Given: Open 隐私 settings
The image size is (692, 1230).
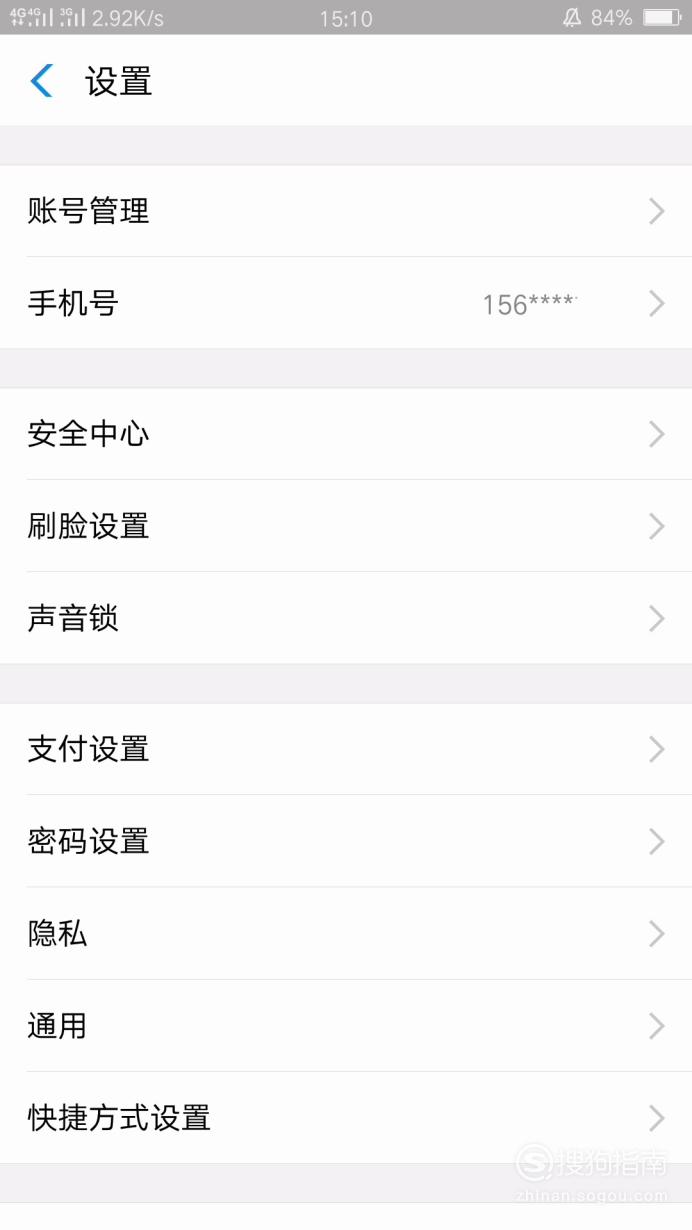Looking at the screenshot, I should click(x=346, y=933).
